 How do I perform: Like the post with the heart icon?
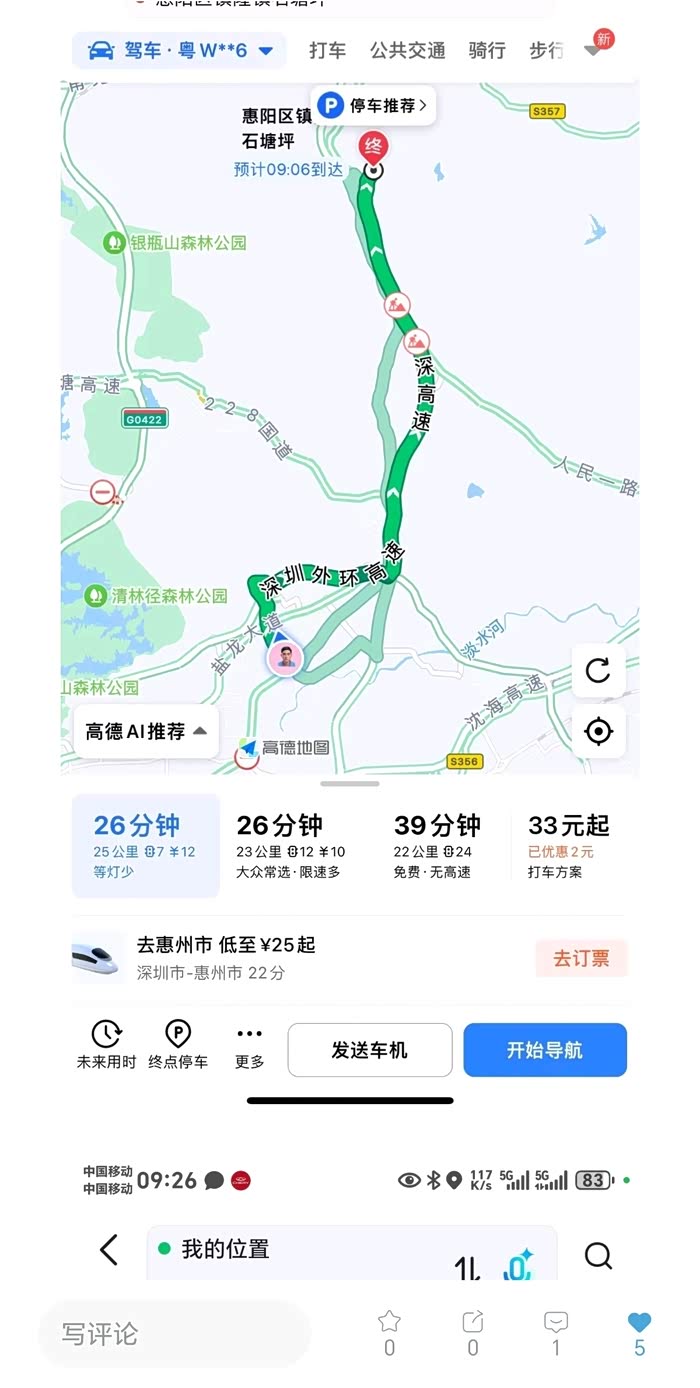click(640, 1322)
